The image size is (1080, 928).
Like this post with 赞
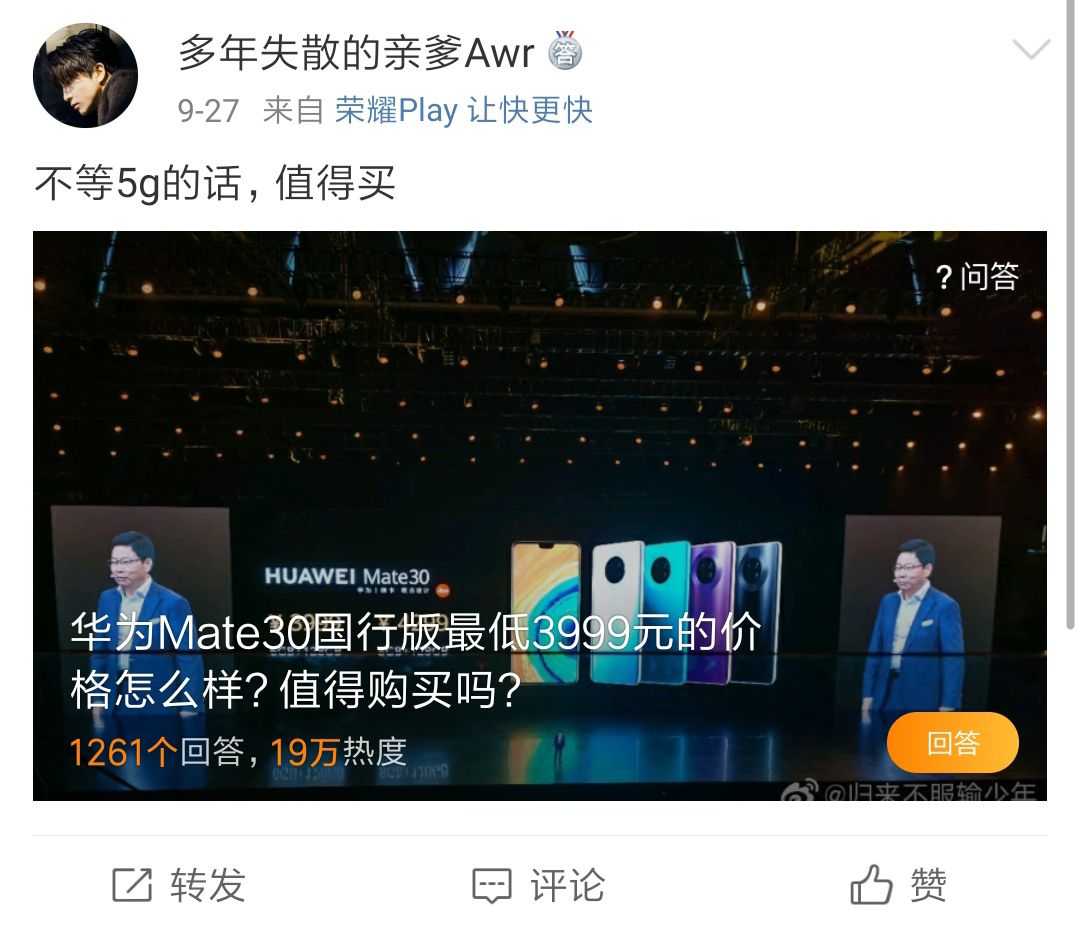pyautogui.click(x=898, y=885)
